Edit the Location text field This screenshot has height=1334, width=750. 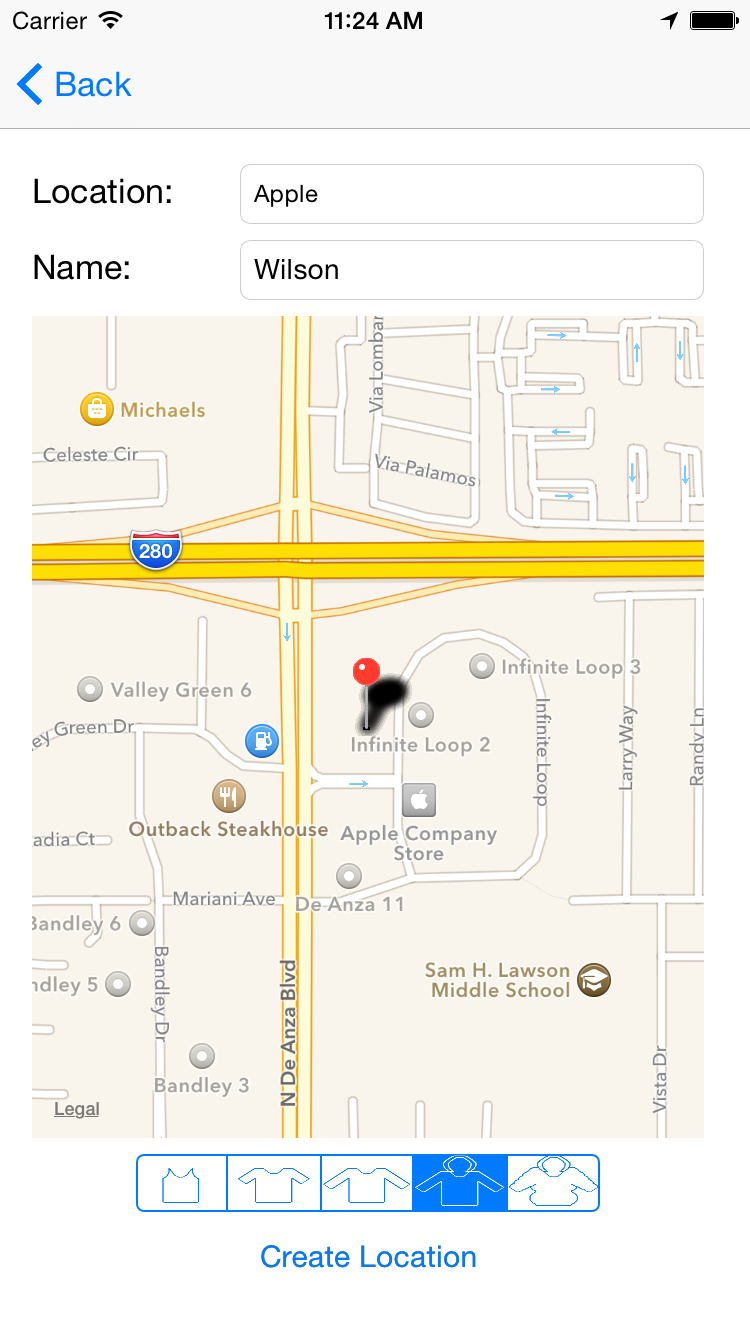(x=472, y=194)
